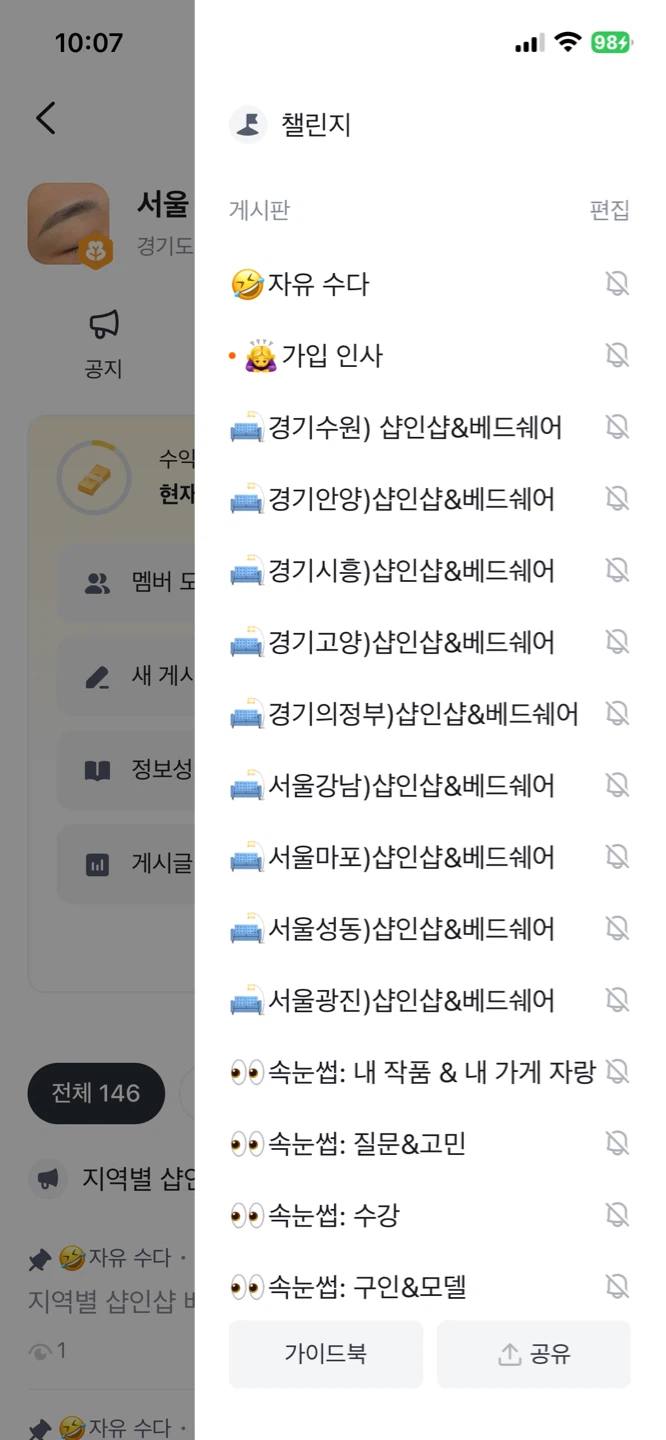The image size is (666, 1440).
Task: Toggle notification bell for 자유 수다
Action: click(x=617, y=284)
